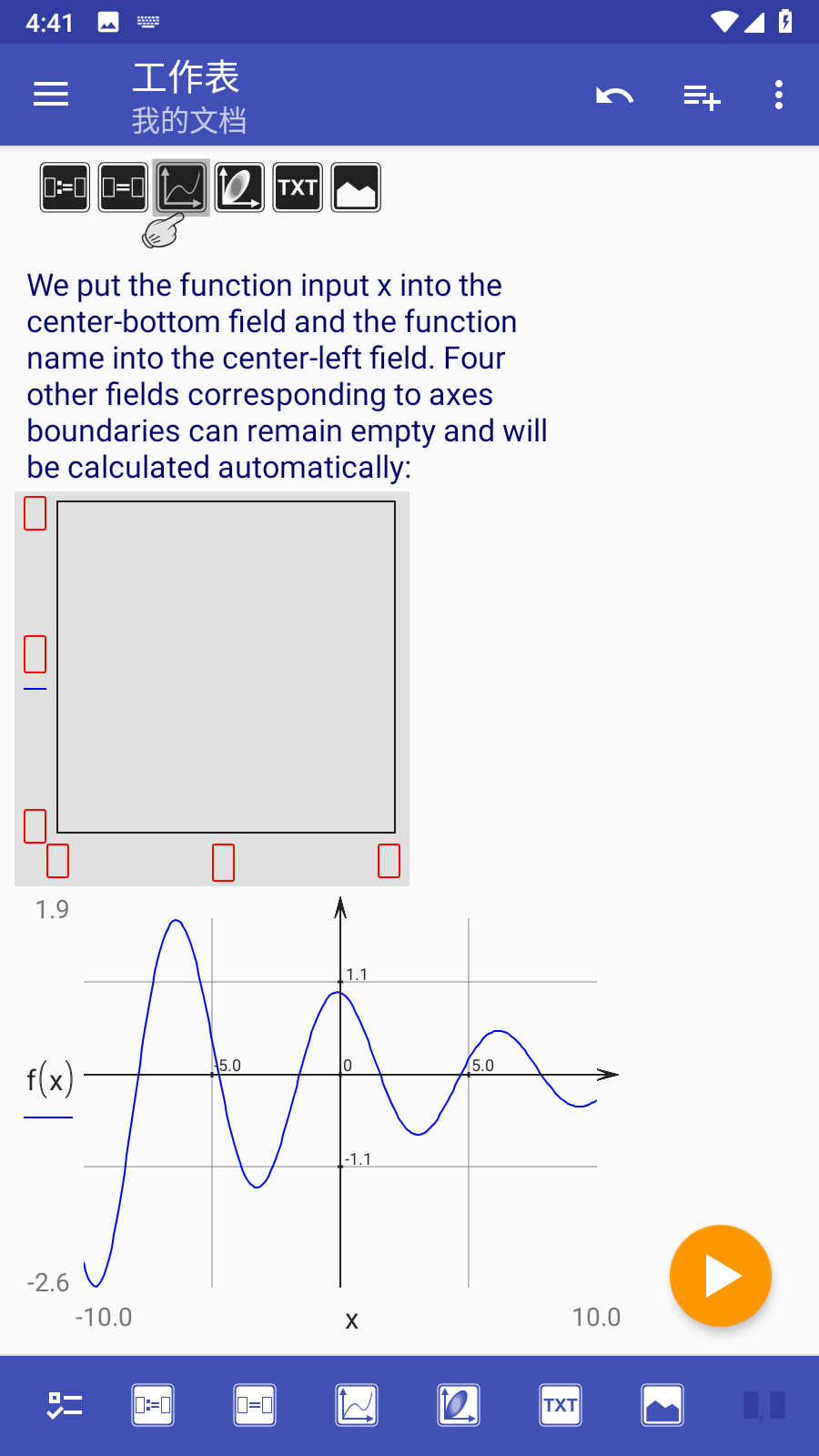Select the equation tool in the top toolbar
The image size is (819, 1456).
(x=122, y=187)
